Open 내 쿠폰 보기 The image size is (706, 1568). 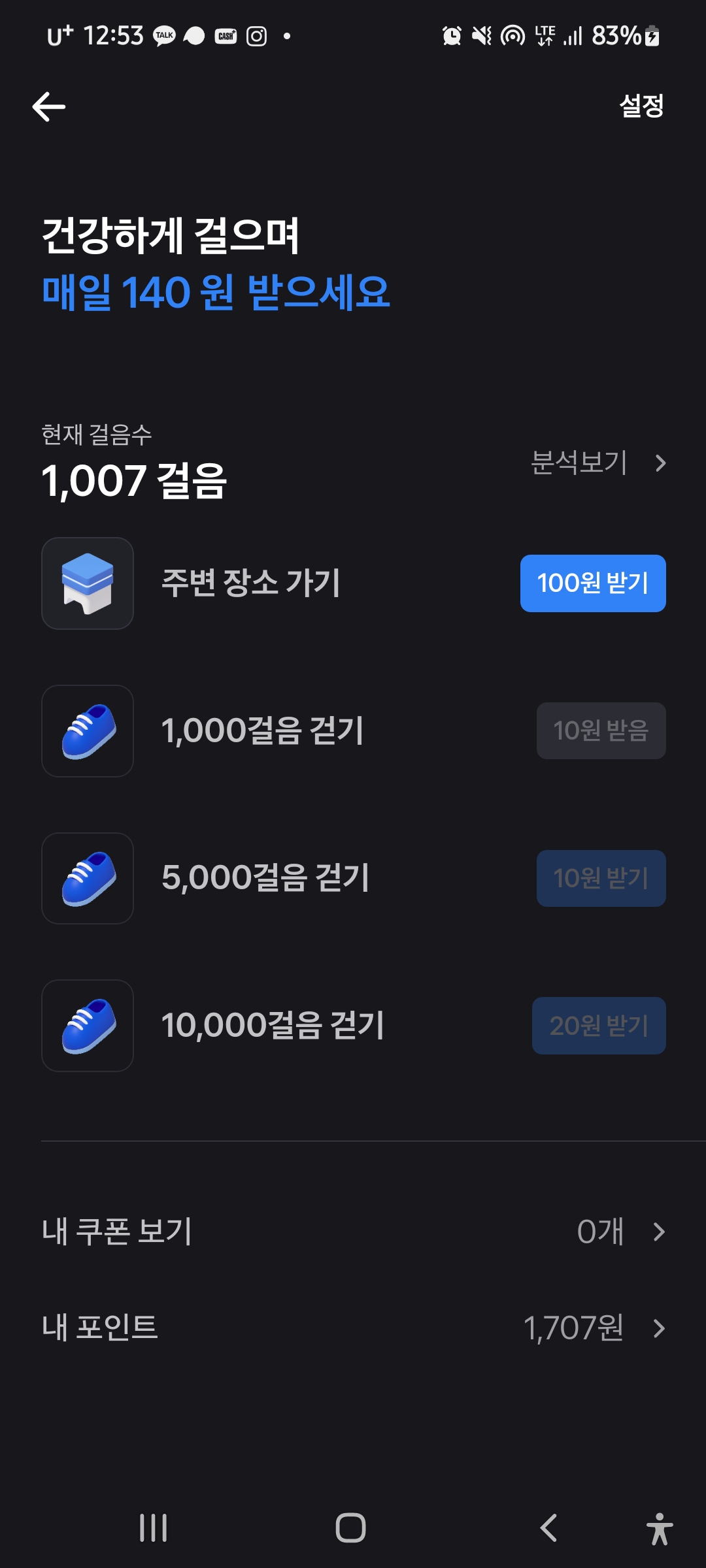click(353, 1232)
